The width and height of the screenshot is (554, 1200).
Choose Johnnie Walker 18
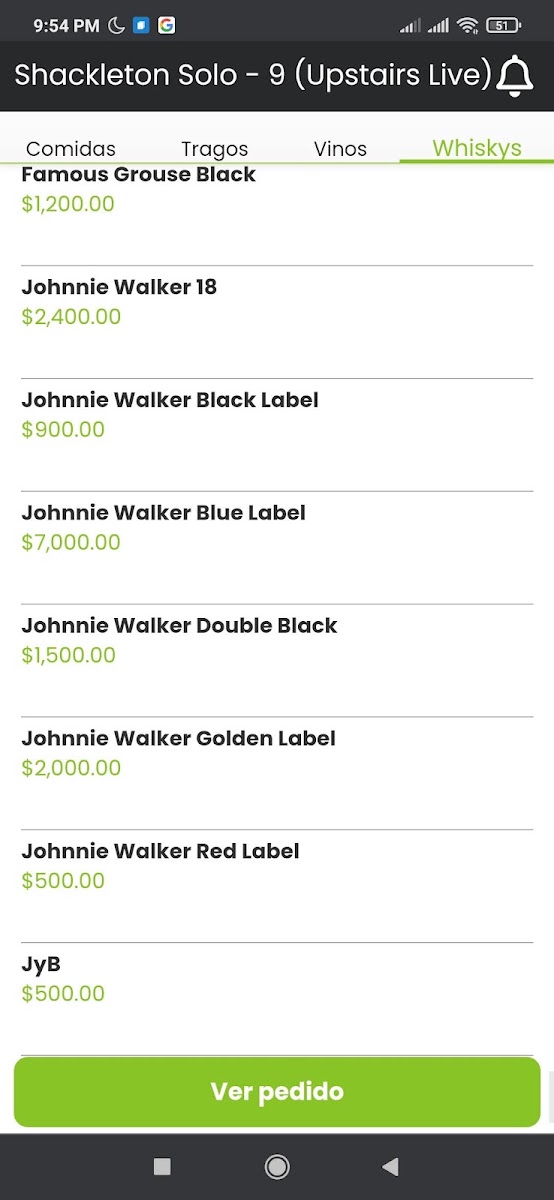(x=277, y=322)
